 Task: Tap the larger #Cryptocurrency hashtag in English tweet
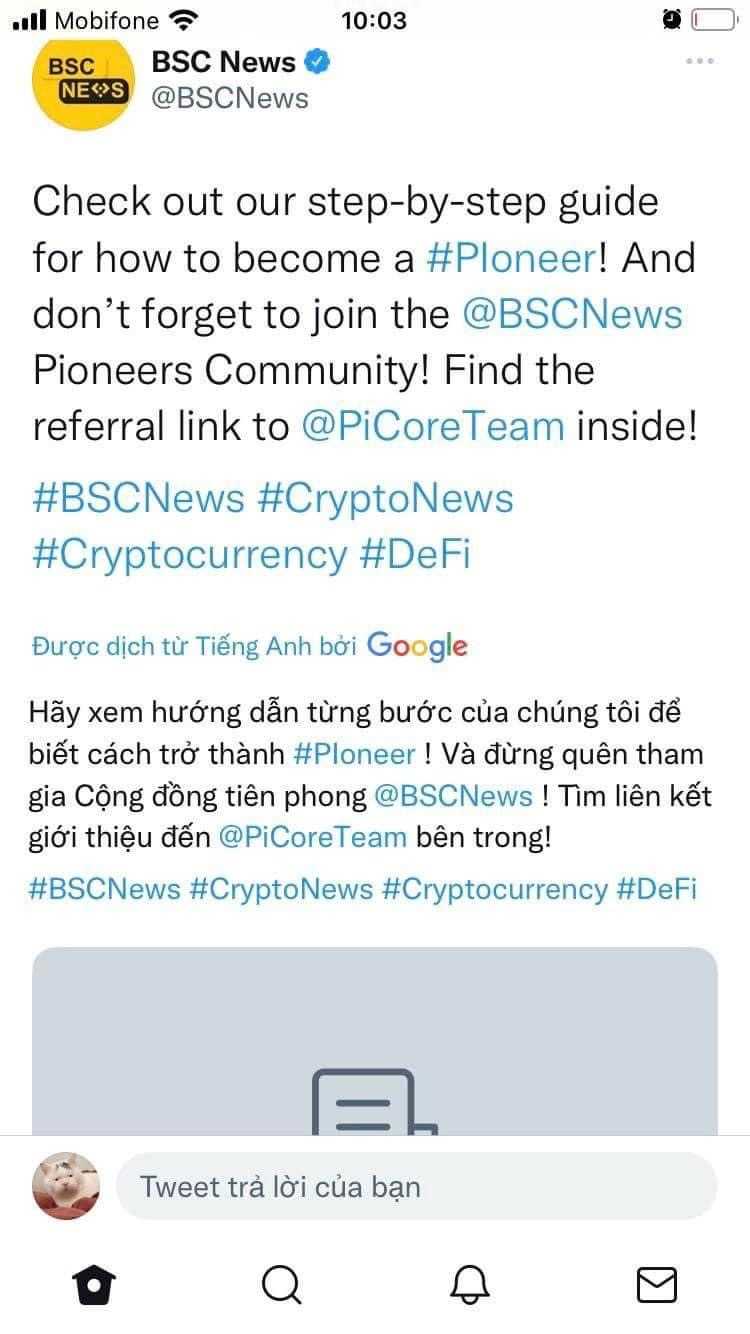coord(190,554)
